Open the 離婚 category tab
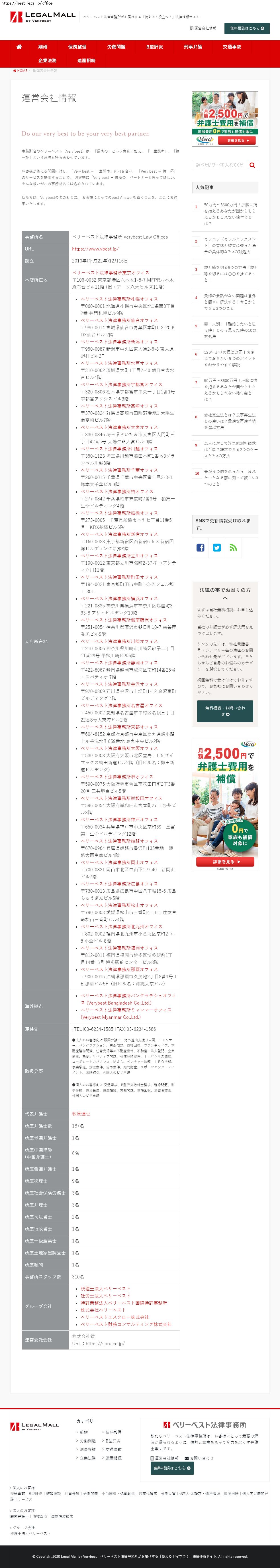 [x=43, y=47]
